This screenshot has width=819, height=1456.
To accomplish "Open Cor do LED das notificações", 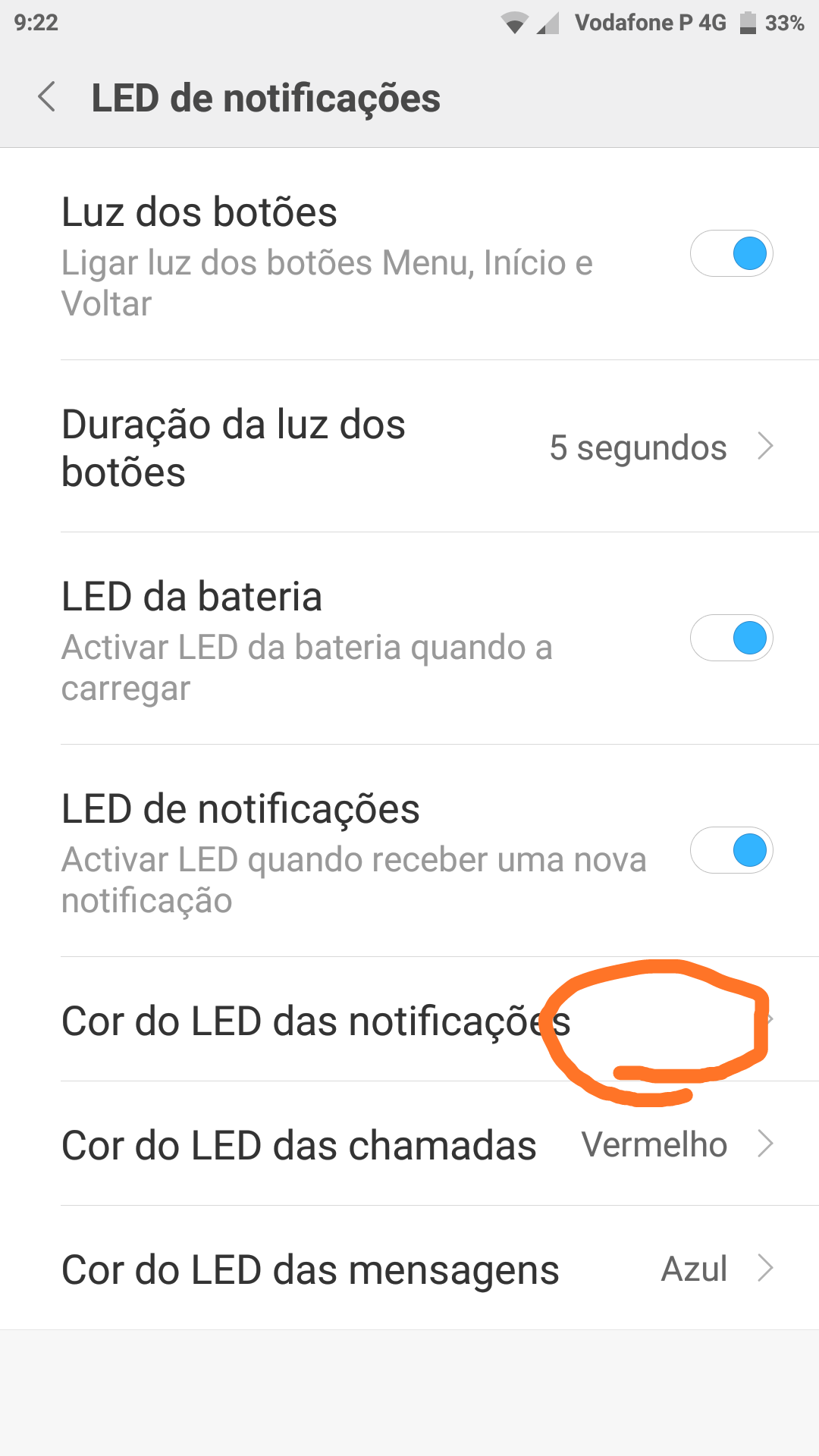I will 409,1020.
